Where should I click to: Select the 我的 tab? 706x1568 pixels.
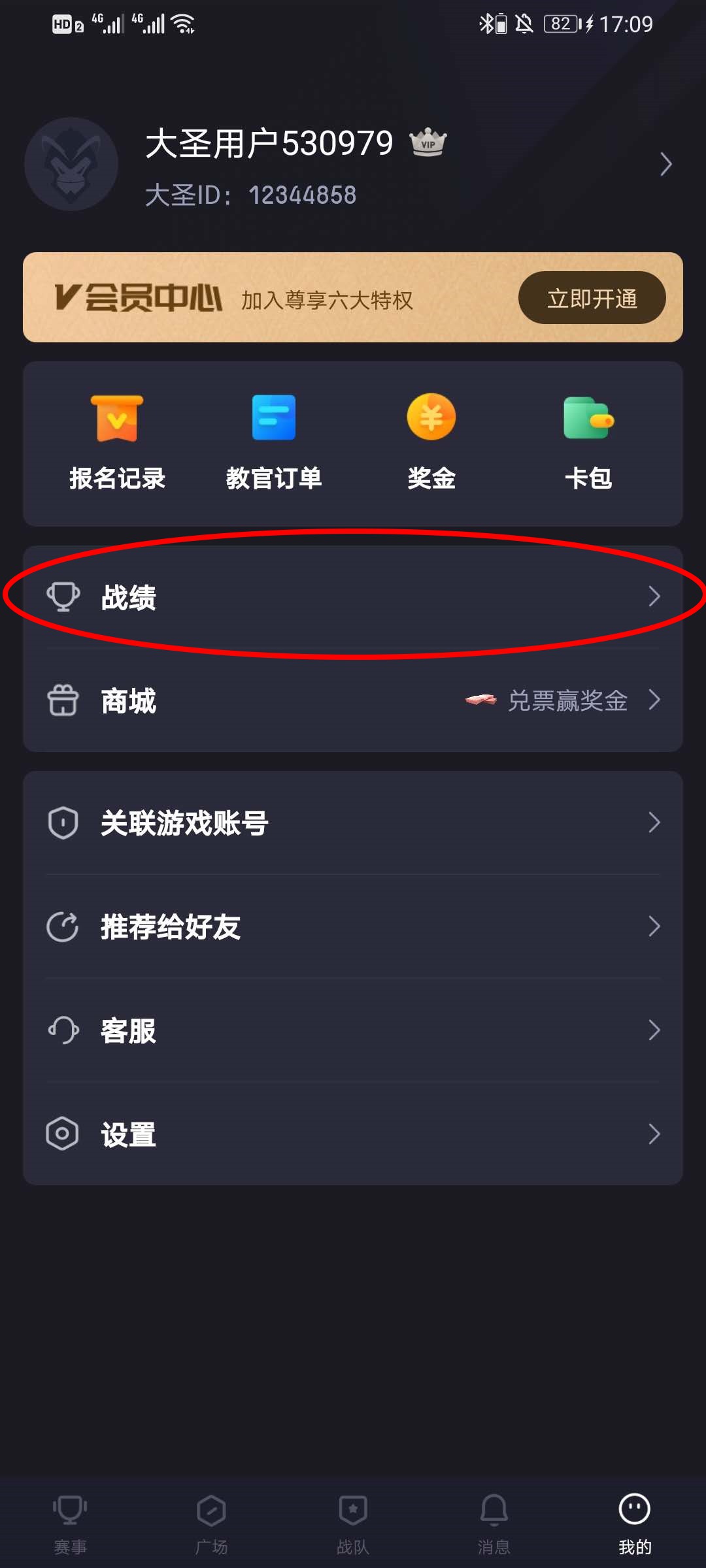635,1524
